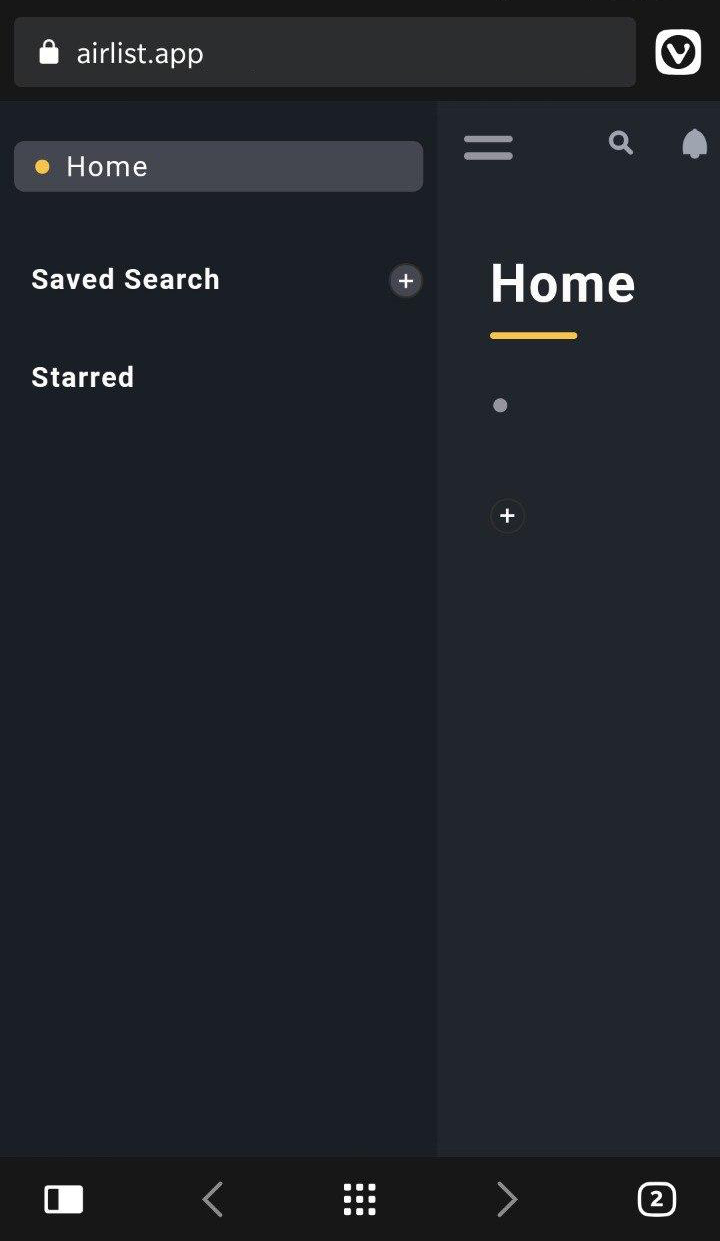Open the notifications bell
The width and height of the screenshot is (720, 1241).
694,144
